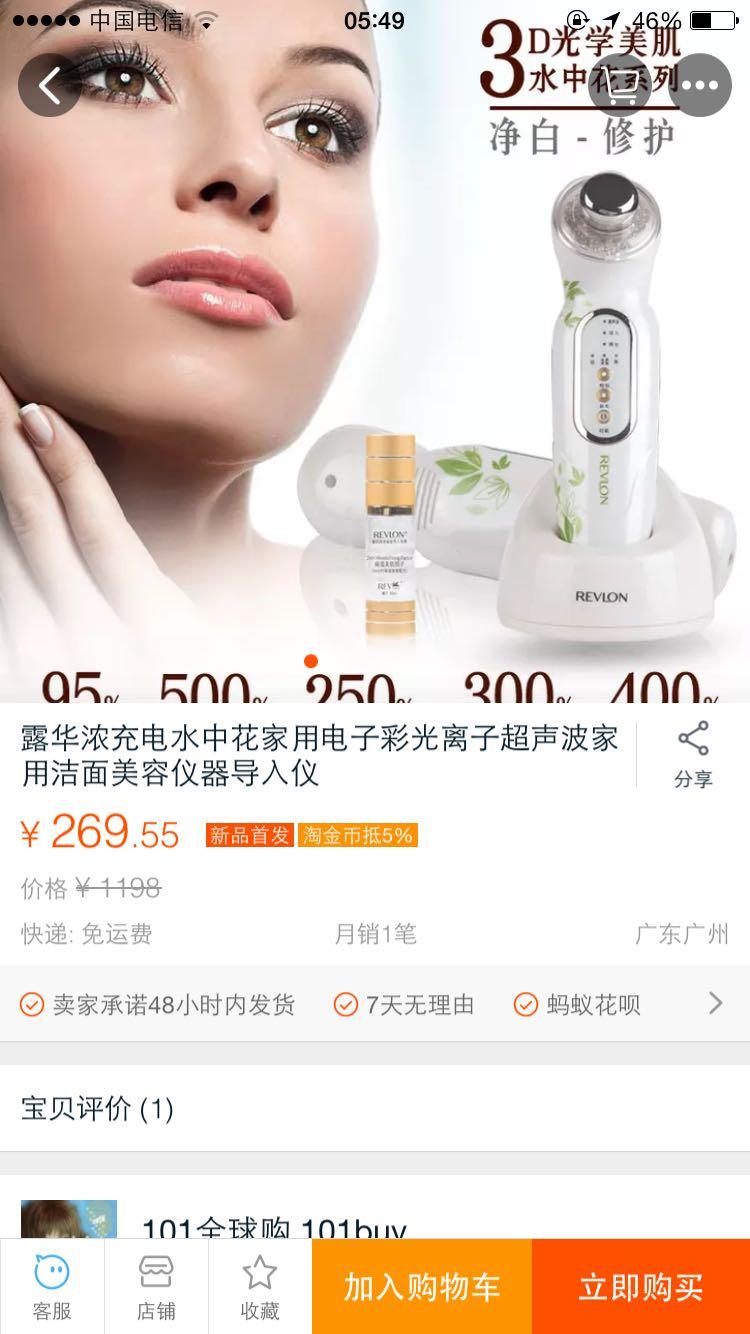Share this product via 分享

pyautogui.click(x=692, y=755)
